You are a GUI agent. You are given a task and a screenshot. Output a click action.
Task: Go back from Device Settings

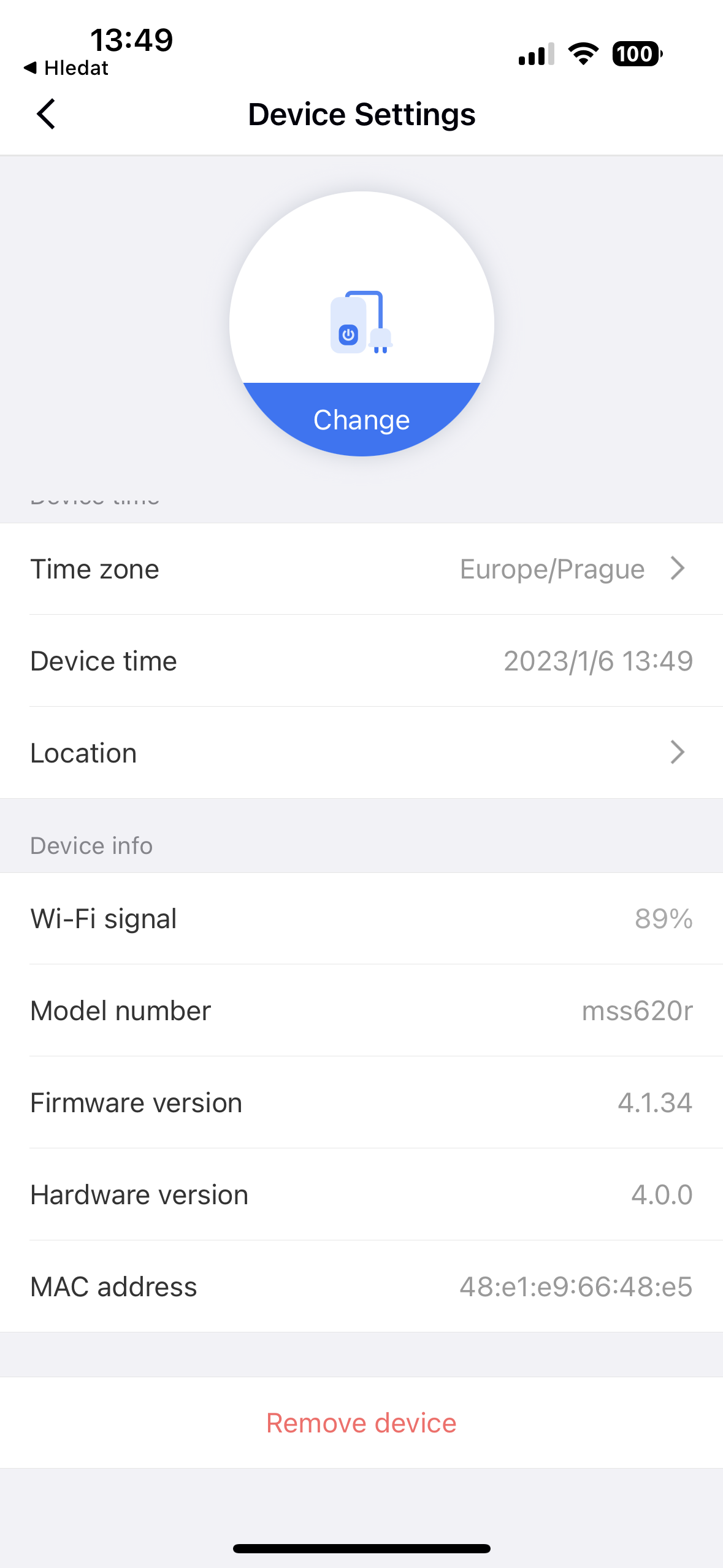click(46, 114)
